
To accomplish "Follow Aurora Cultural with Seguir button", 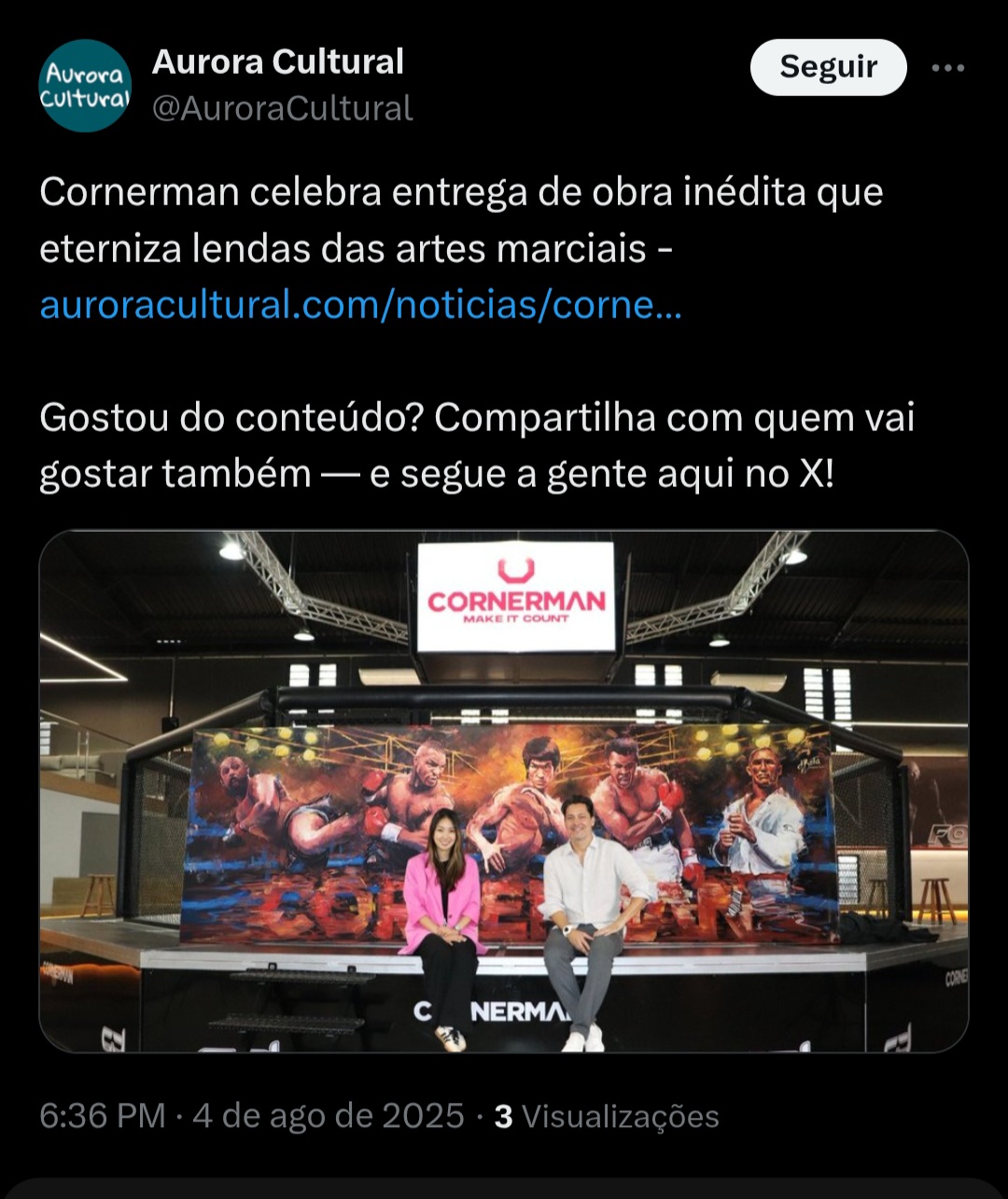I will tap(828, 67).
